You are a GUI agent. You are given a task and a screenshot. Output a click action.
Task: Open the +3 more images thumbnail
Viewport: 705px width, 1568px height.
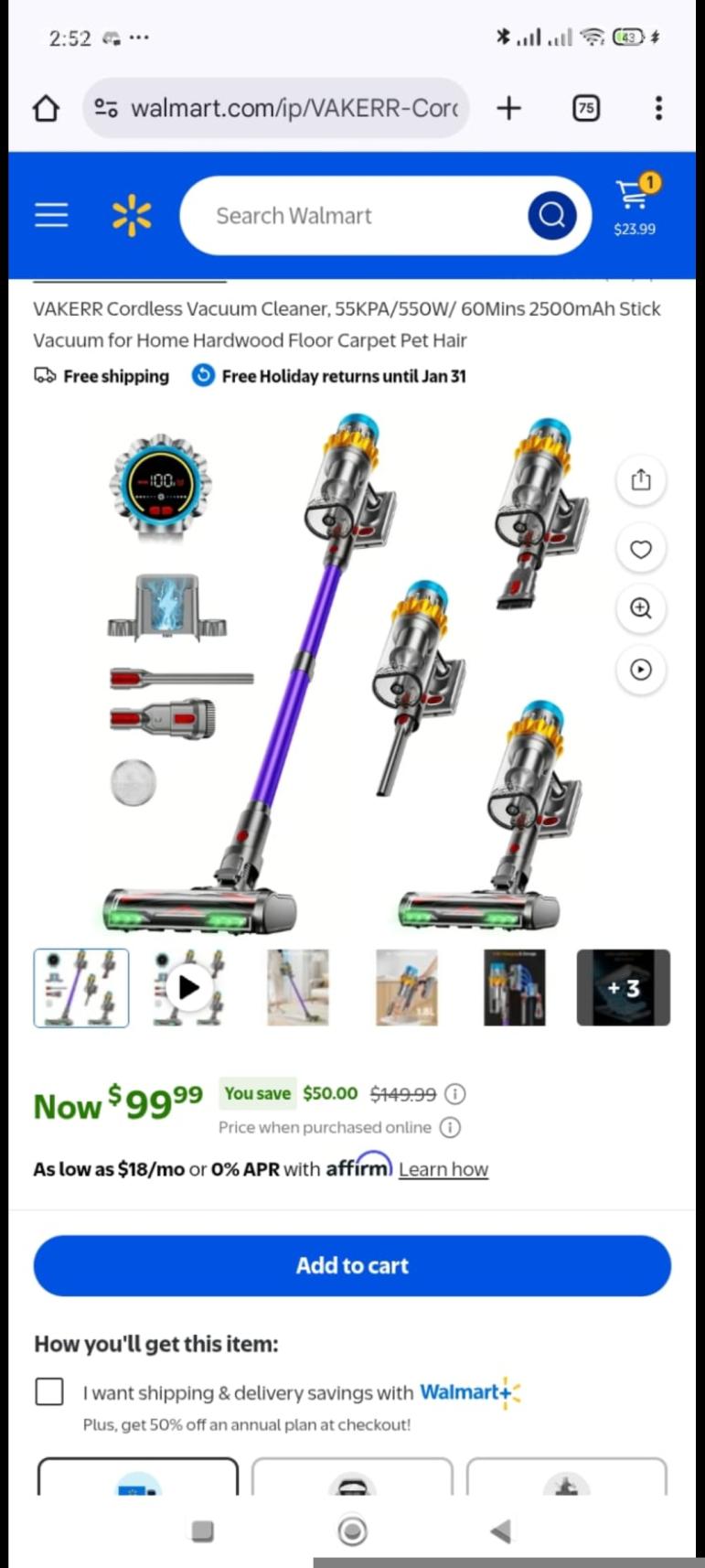pos(623,988)
